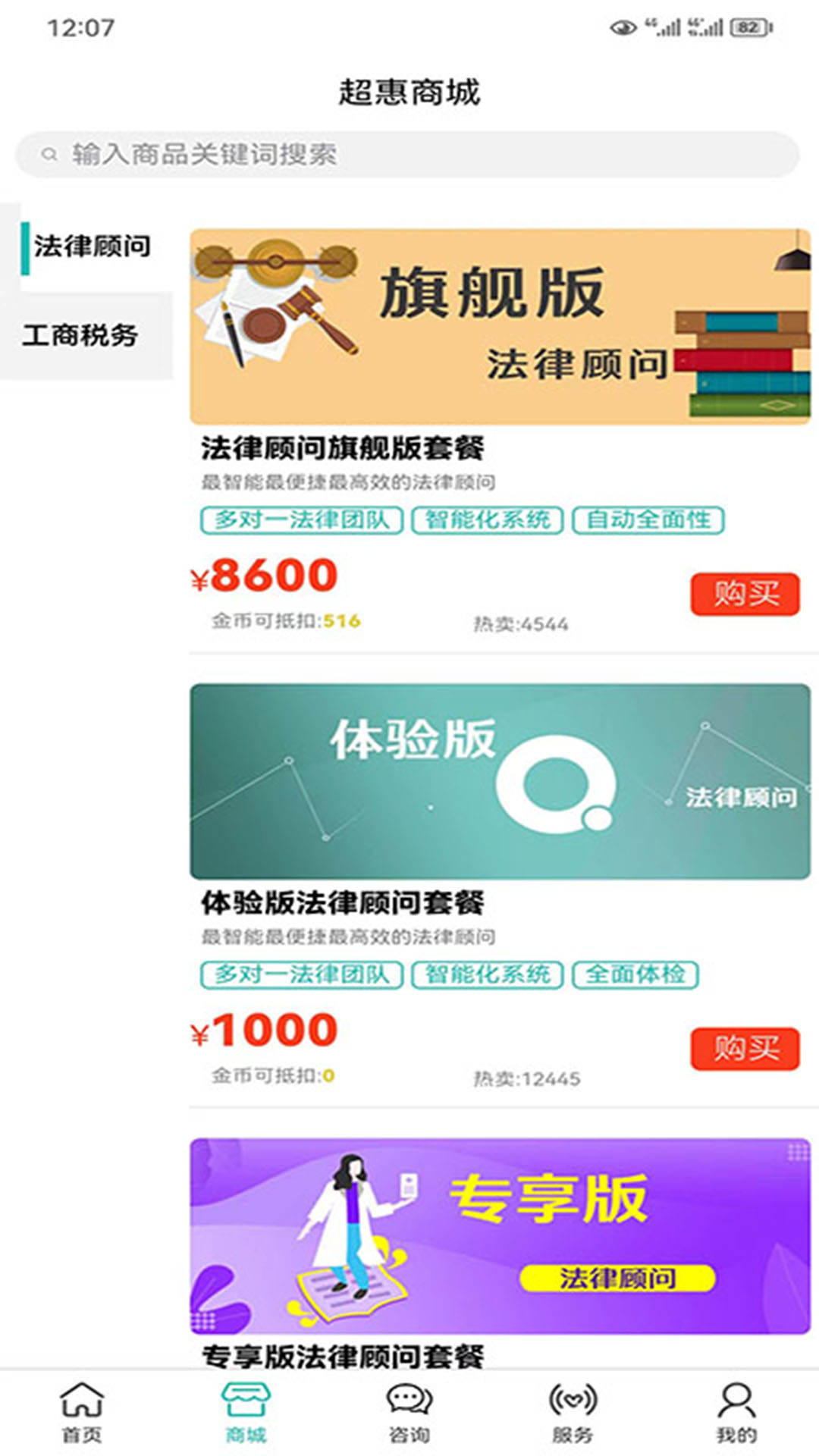819x1456 pixels.
Task: Tap 购买 for the ¥8600 package
Action: pyautogui.click(x=745, y=594)
